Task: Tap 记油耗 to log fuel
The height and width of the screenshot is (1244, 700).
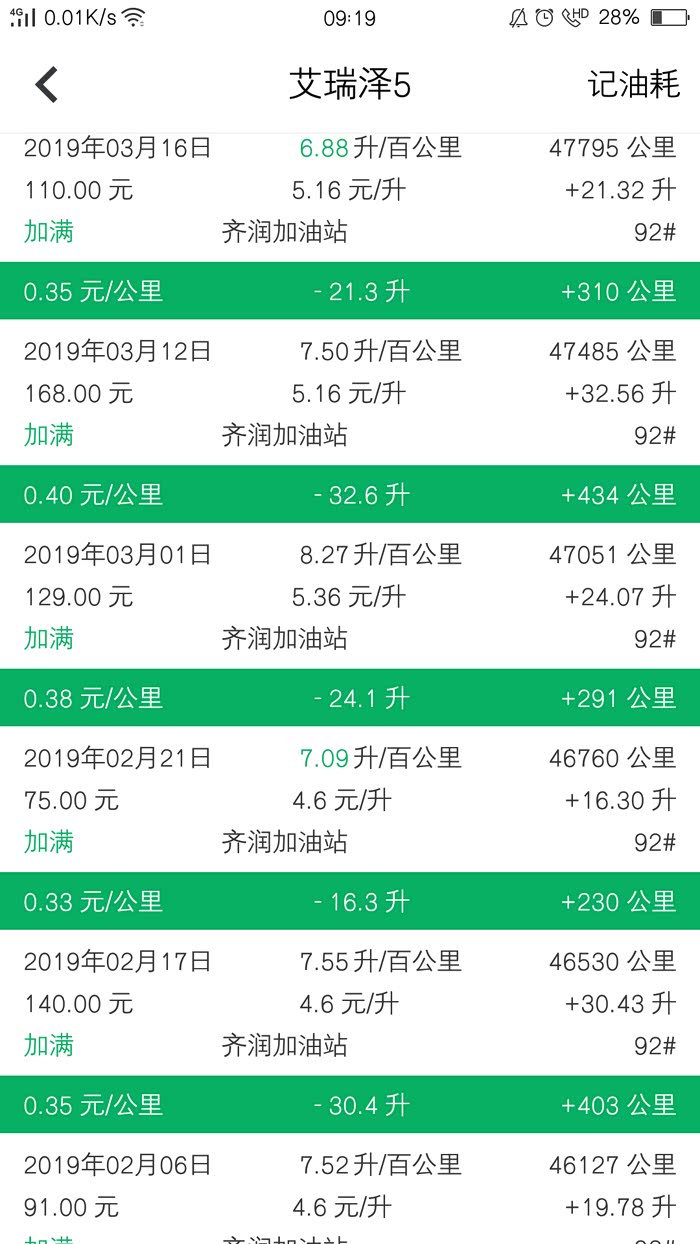Action: [633, 85]
